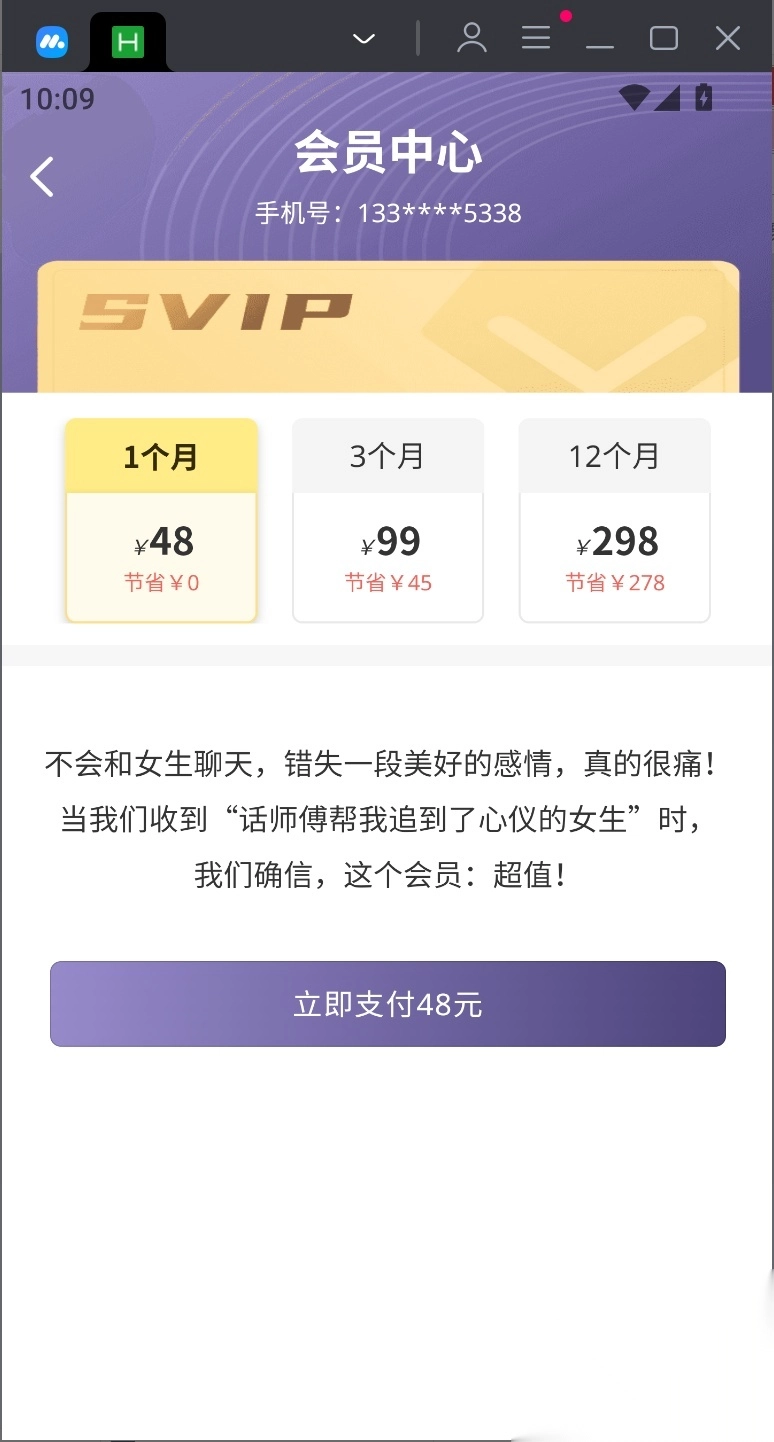This screenshot has width=774, height=1442.
Task: Click the 立即支付48元 payment button
Action: point(388,1003)
